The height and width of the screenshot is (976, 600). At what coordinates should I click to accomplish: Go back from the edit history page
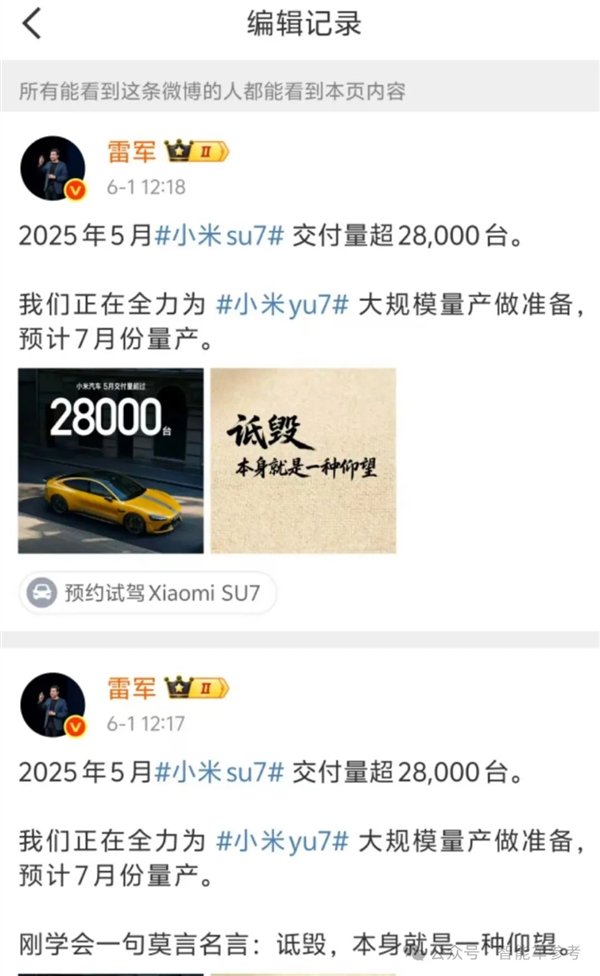[32, 24]
